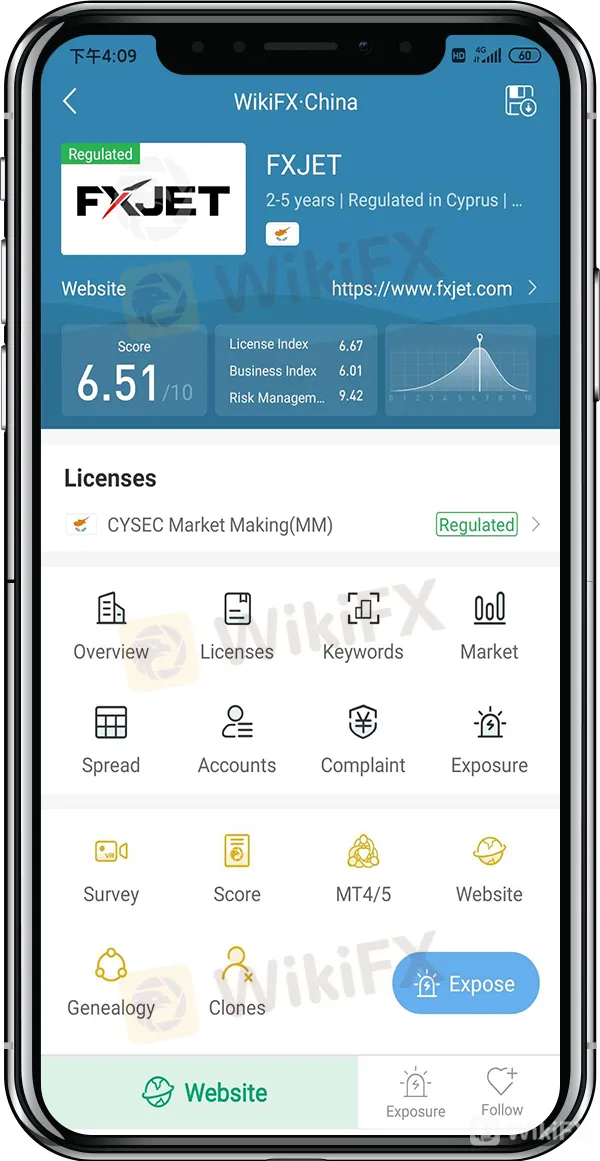Viewport: 600px width, 1161px height.
Task: Open the Survey section
Action: 111,868
